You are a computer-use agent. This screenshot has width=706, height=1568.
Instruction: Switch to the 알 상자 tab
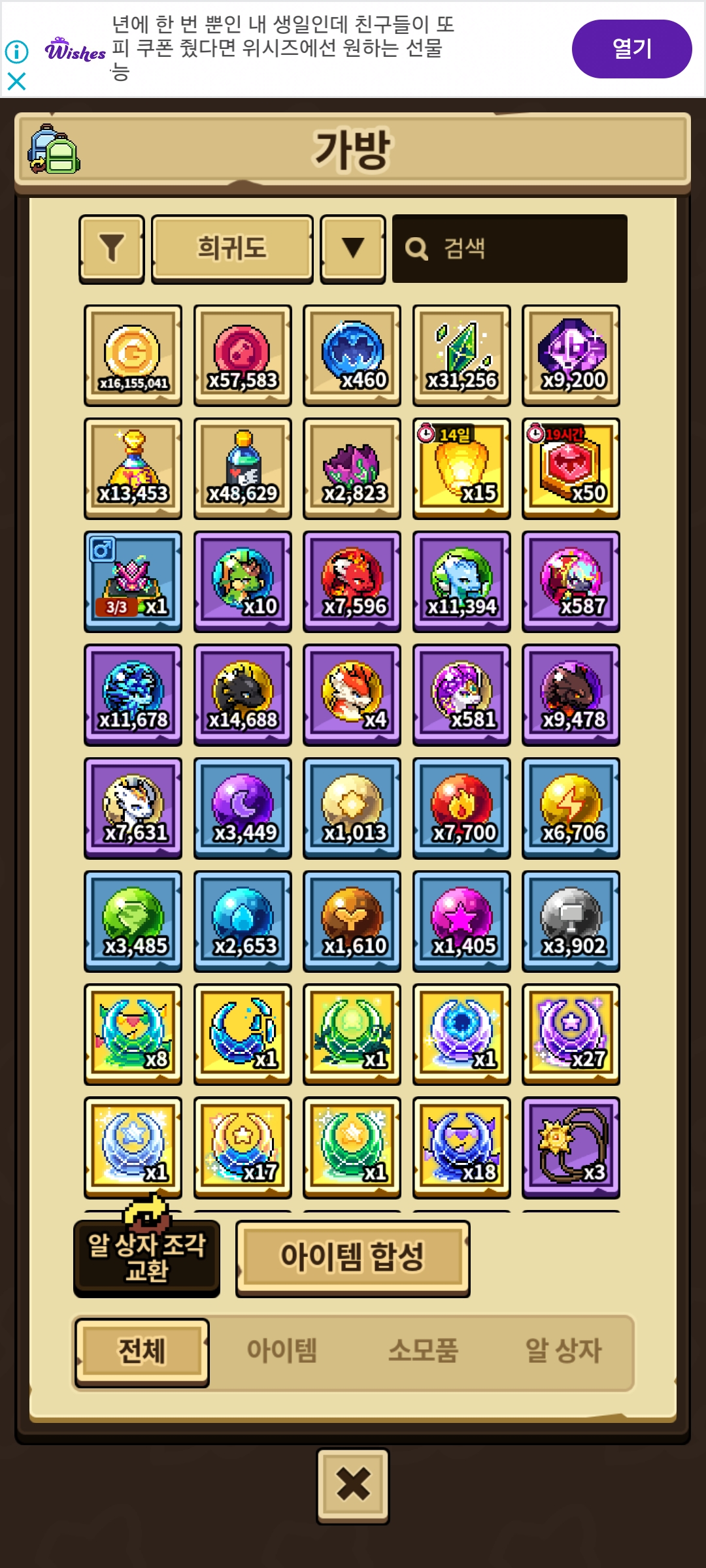pos(563,1351)
